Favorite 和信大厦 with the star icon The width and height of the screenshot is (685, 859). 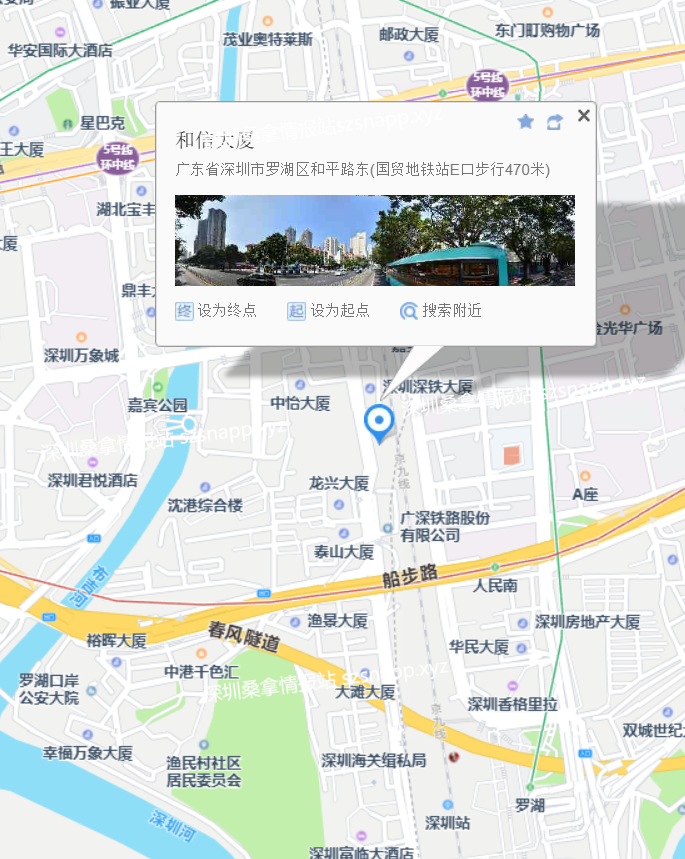[x=526, y=122]
